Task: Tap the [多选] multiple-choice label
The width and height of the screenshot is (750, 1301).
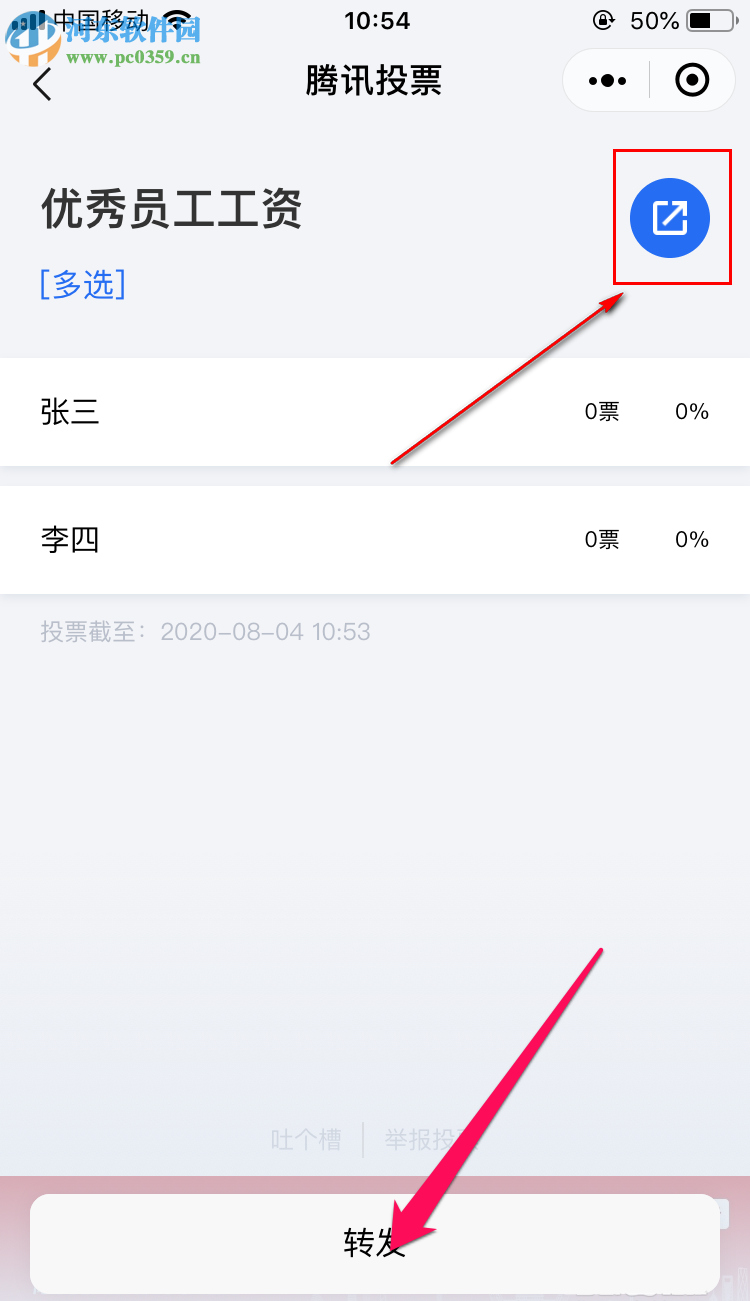Action: coord(82,285)
